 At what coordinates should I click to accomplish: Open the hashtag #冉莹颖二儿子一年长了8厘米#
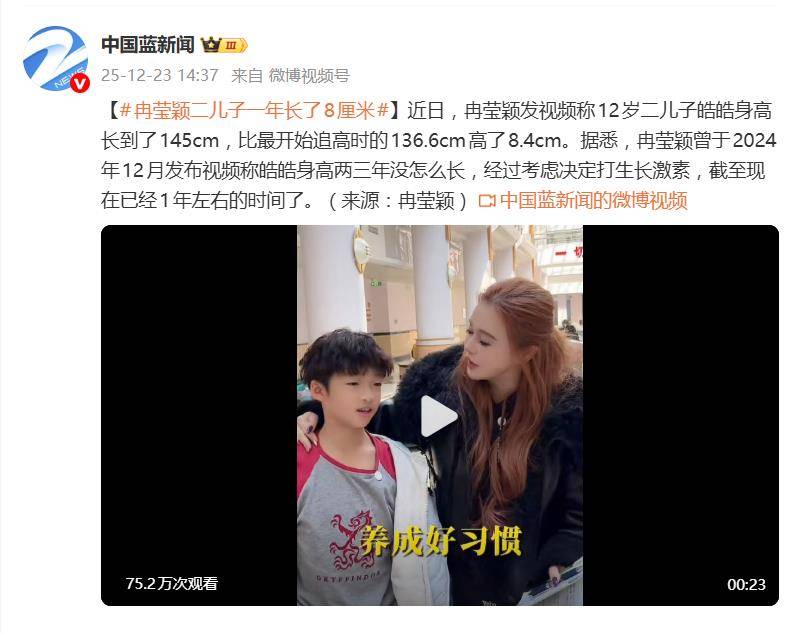(x=254, y=109)
